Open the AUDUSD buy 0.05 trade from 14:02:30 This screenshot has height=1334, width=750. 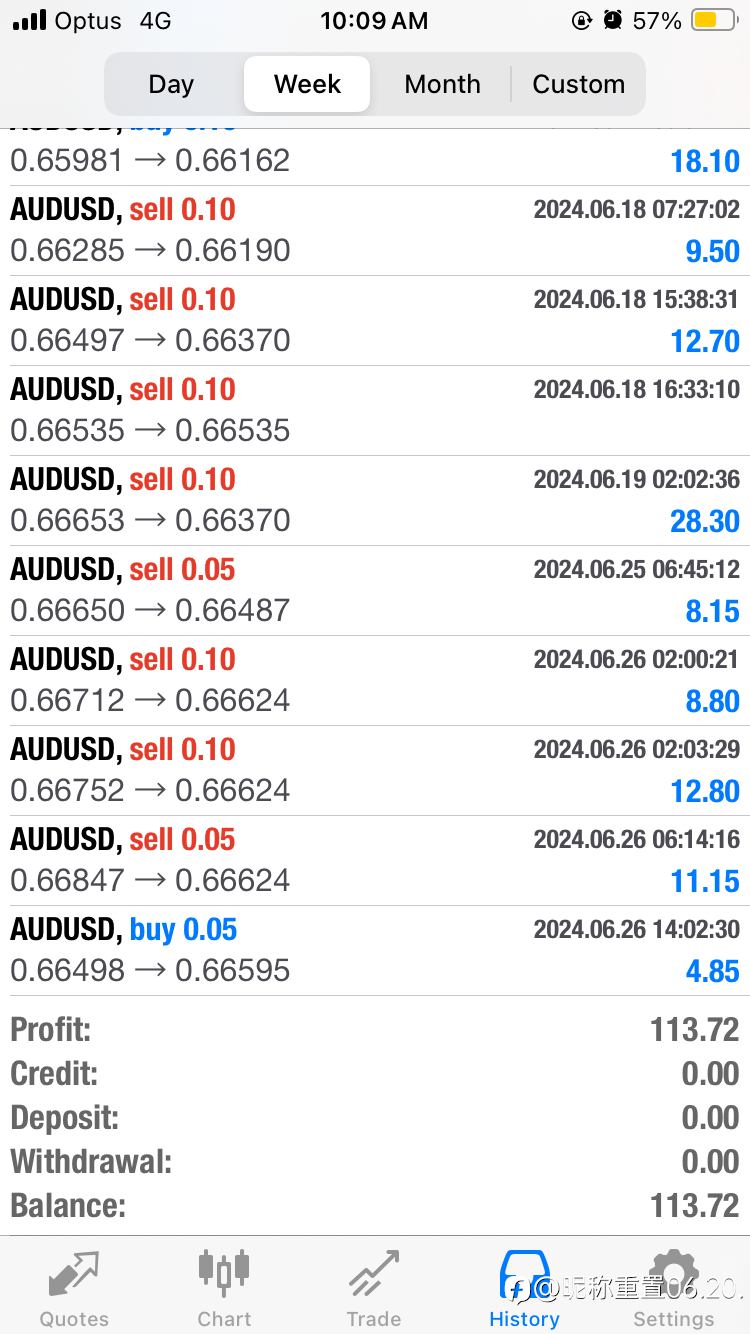[x=375, y=951]
